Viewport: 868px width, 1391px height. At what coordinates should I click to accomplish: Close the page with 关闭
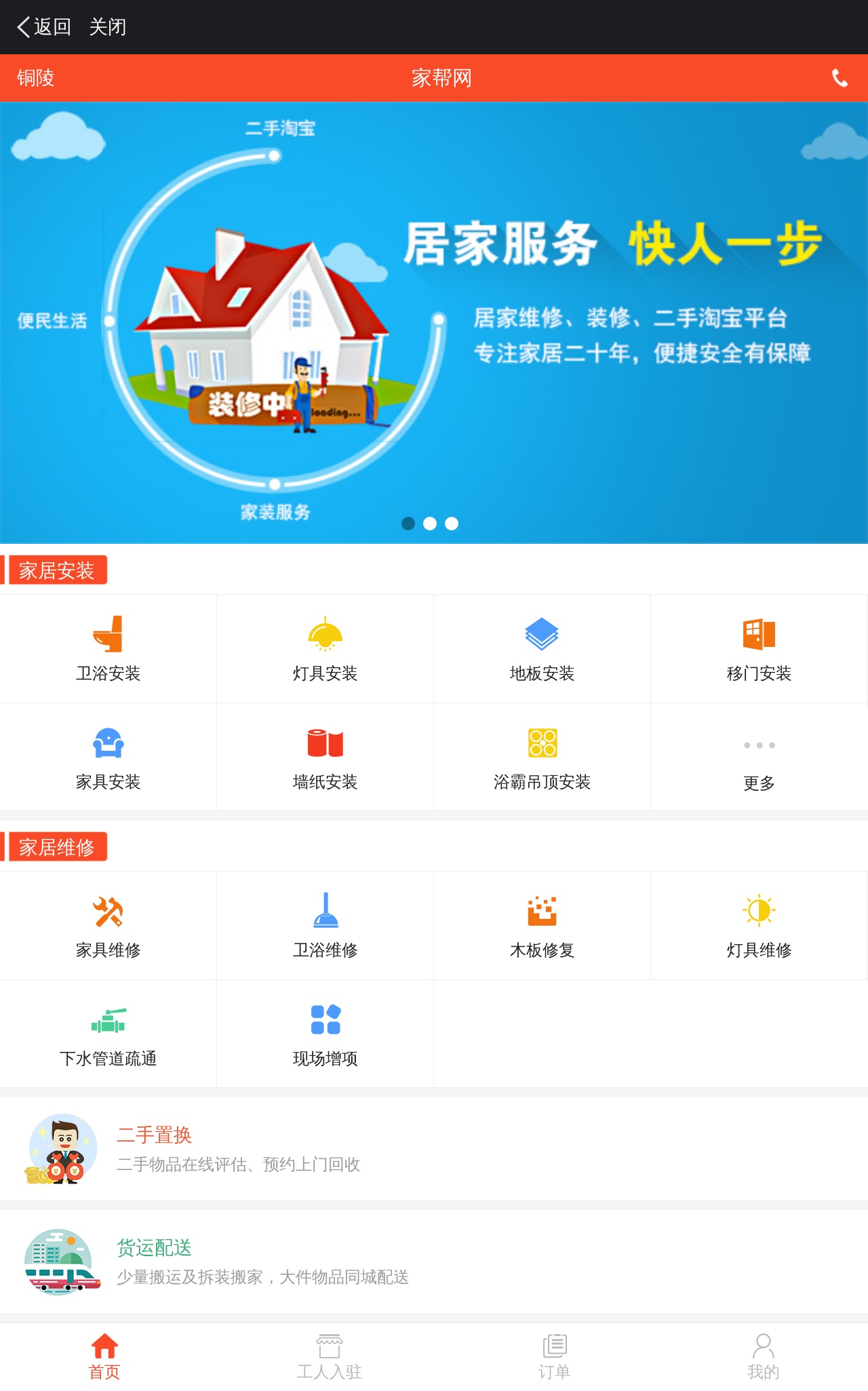point(108,27)
